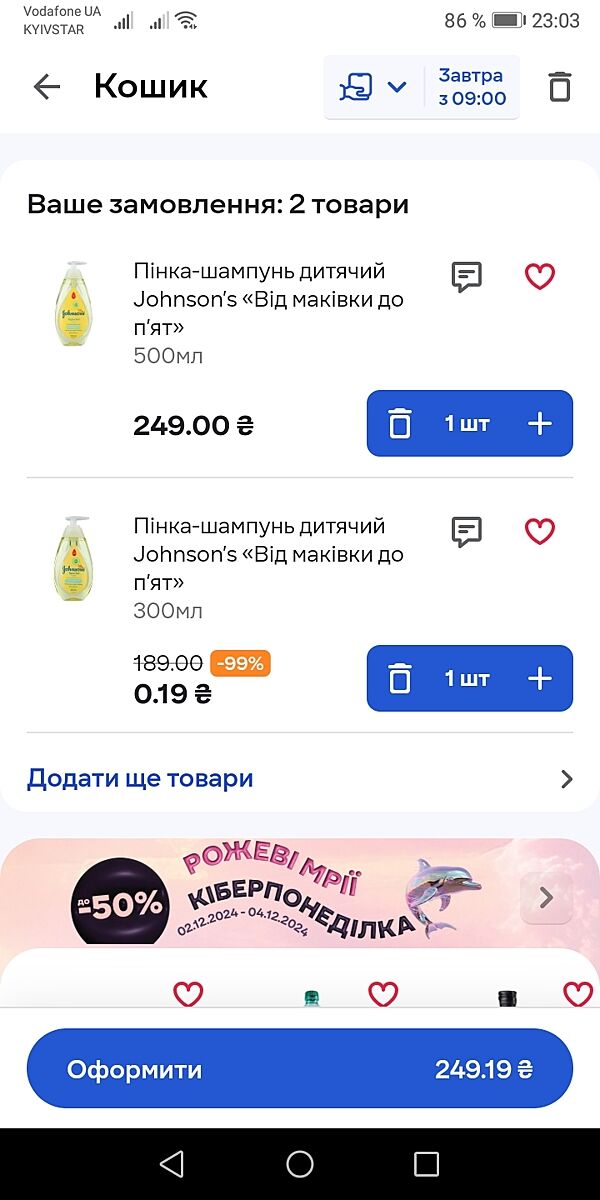Go to the system home screen
600x1200 pixels.
(300, 1164)
